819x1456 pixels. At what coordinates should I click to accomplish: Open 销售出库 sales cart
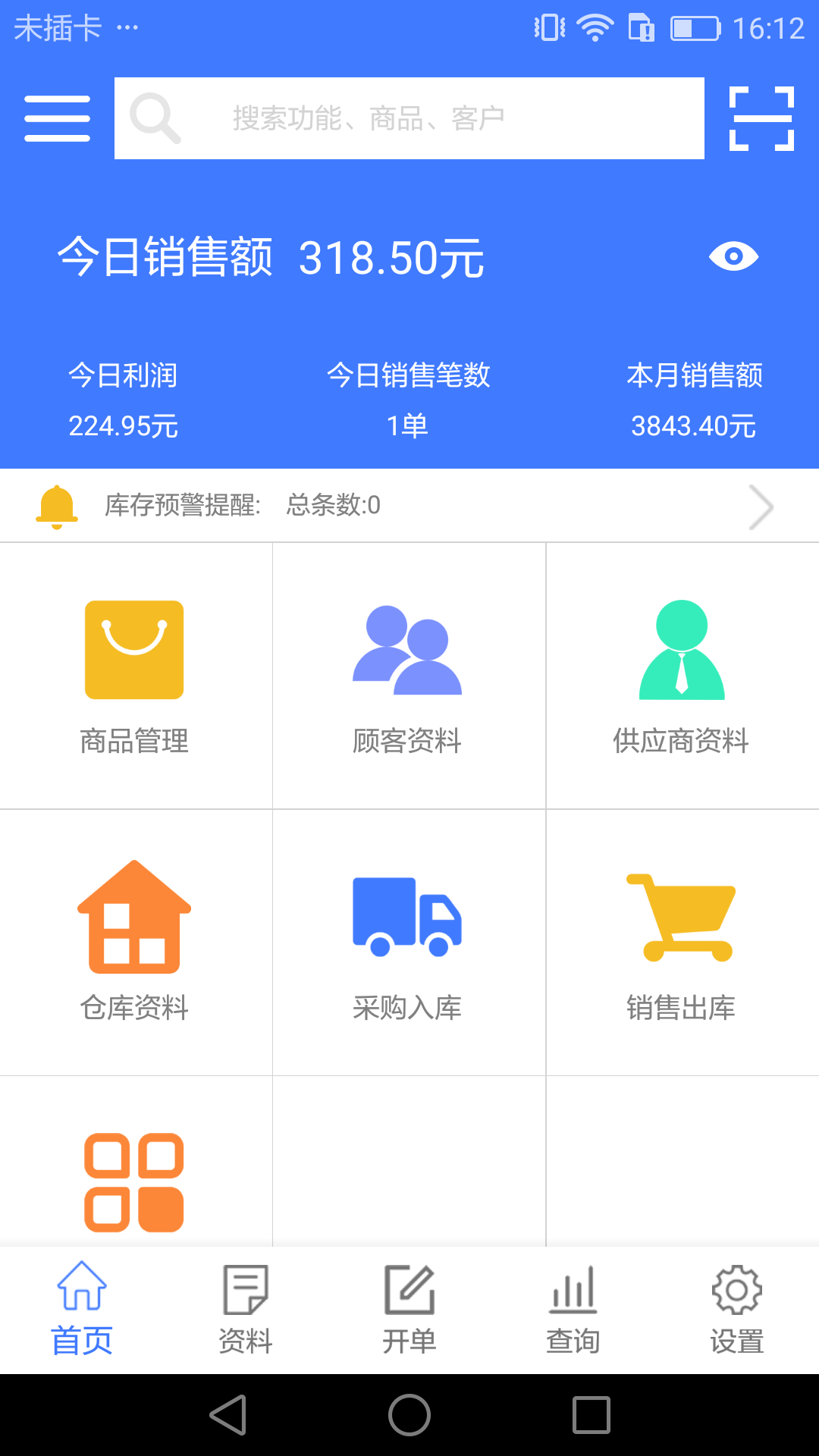(x=682, y=915)
